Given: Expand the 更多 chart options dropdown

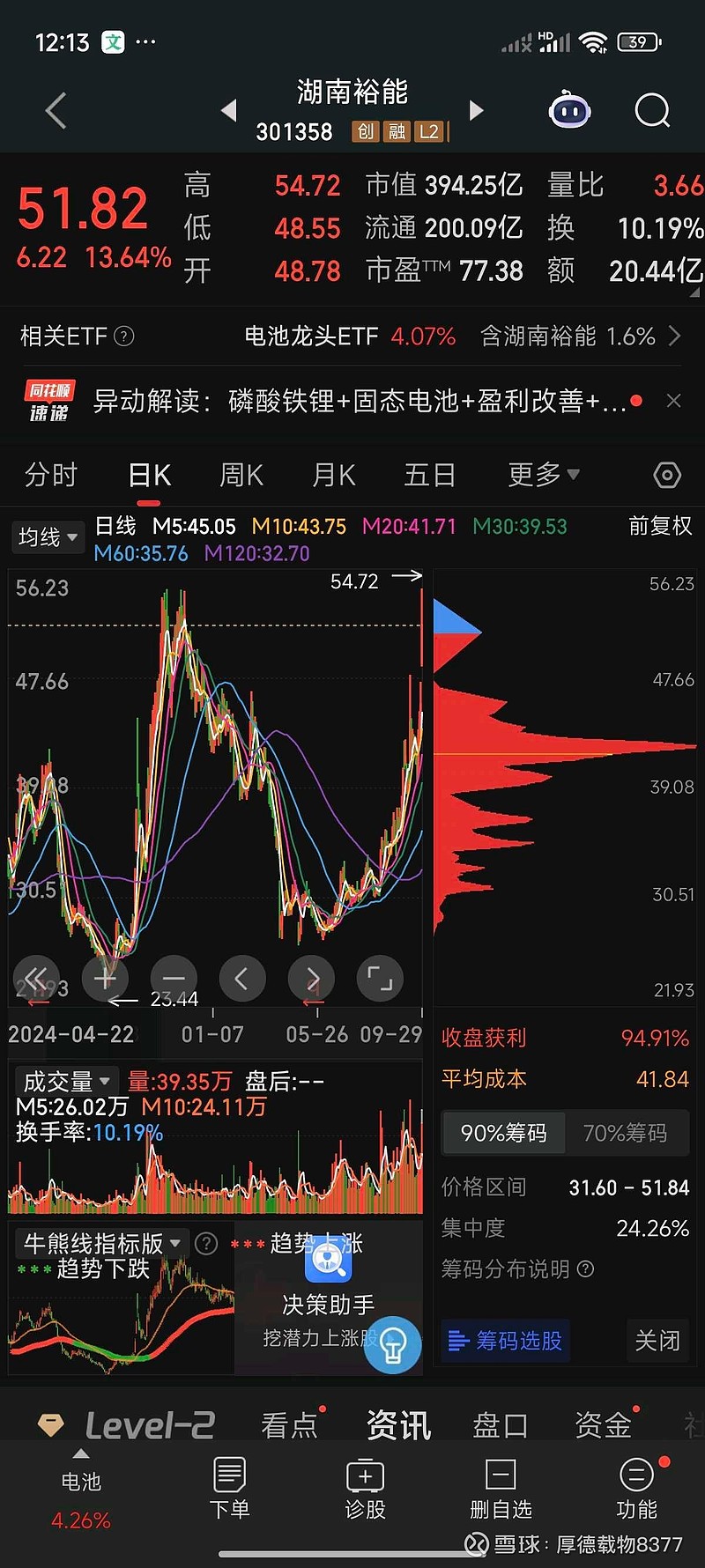Looking at the screenshot, I should [x=543, y=475].
